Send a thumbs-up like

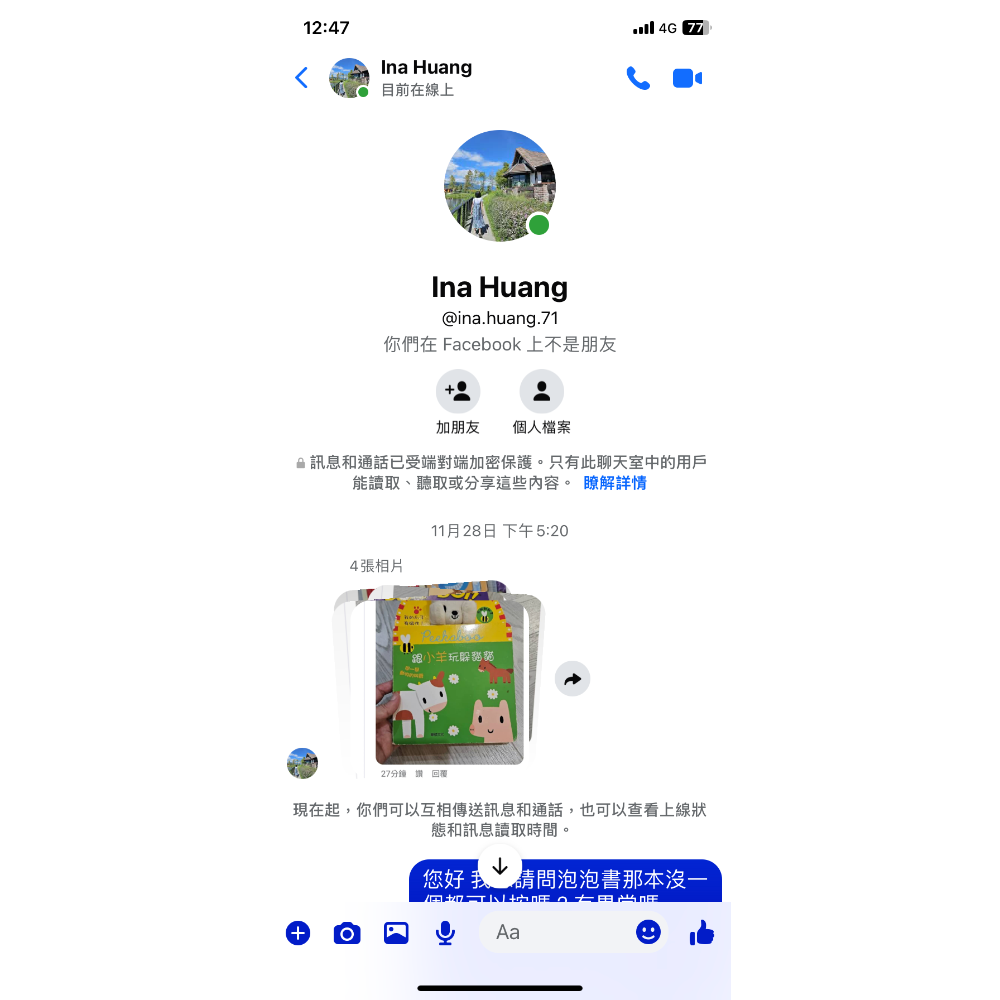[702, 932]
